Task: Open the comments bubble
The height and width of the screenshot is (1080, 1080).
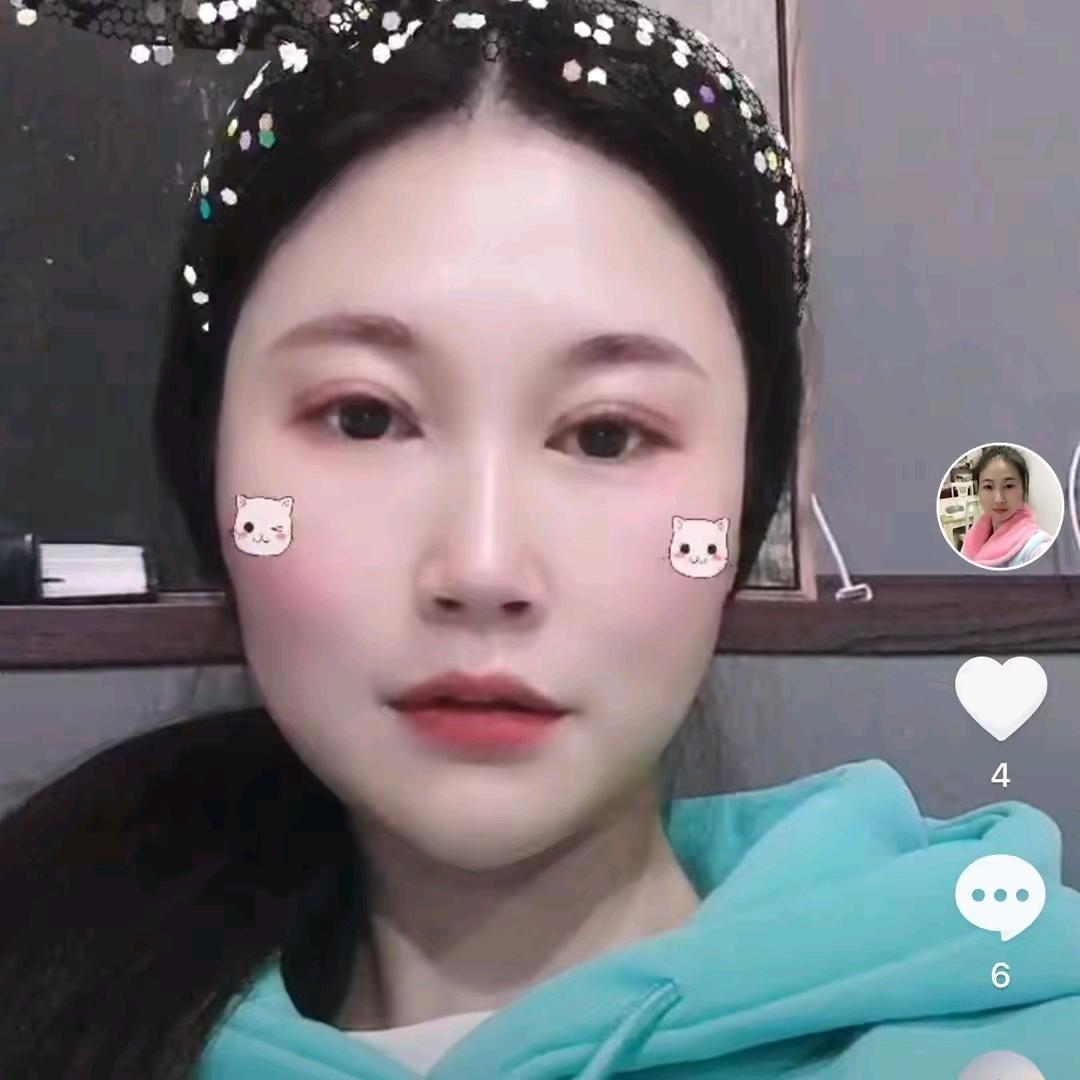Action: [x=1000, y=895]
